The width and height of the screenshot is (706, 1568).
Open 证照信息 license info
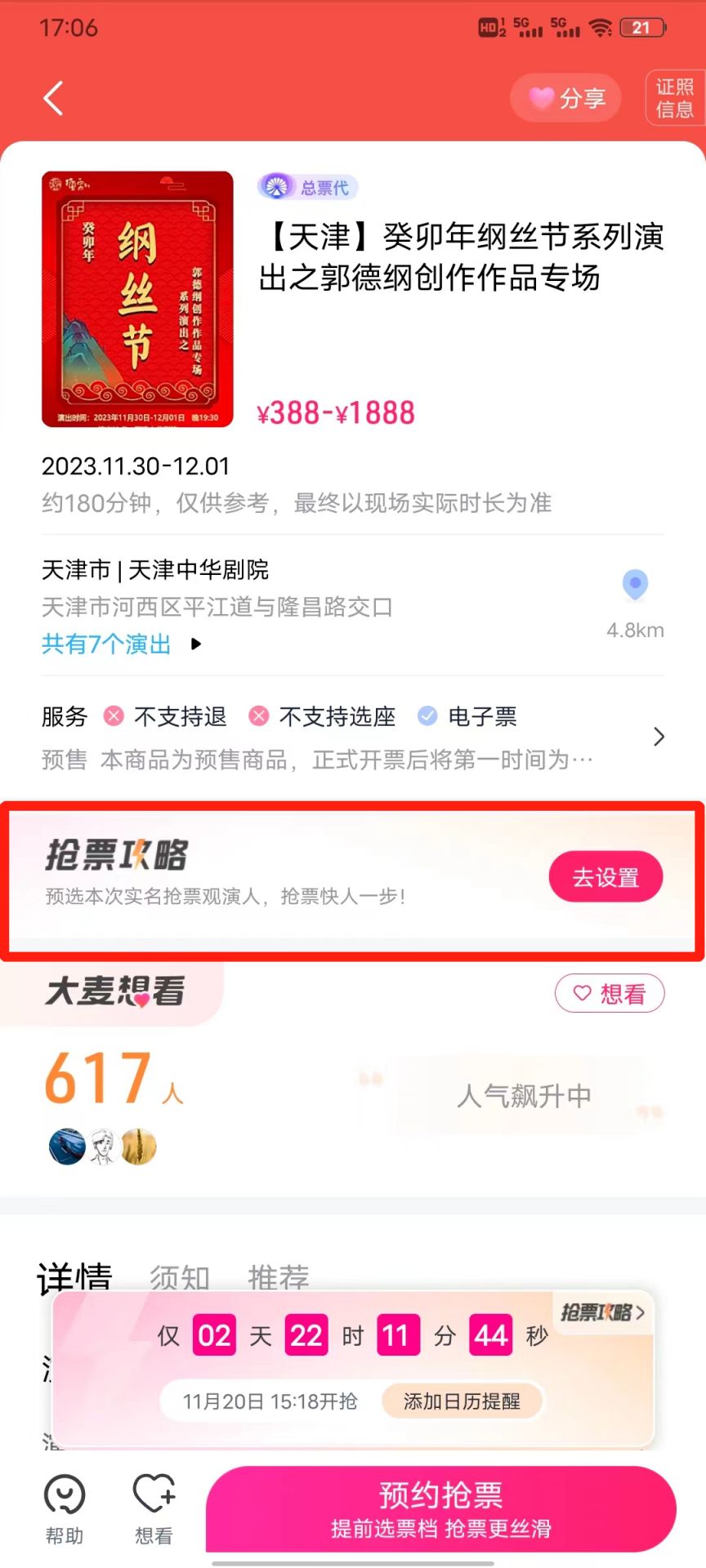point(674,98)
